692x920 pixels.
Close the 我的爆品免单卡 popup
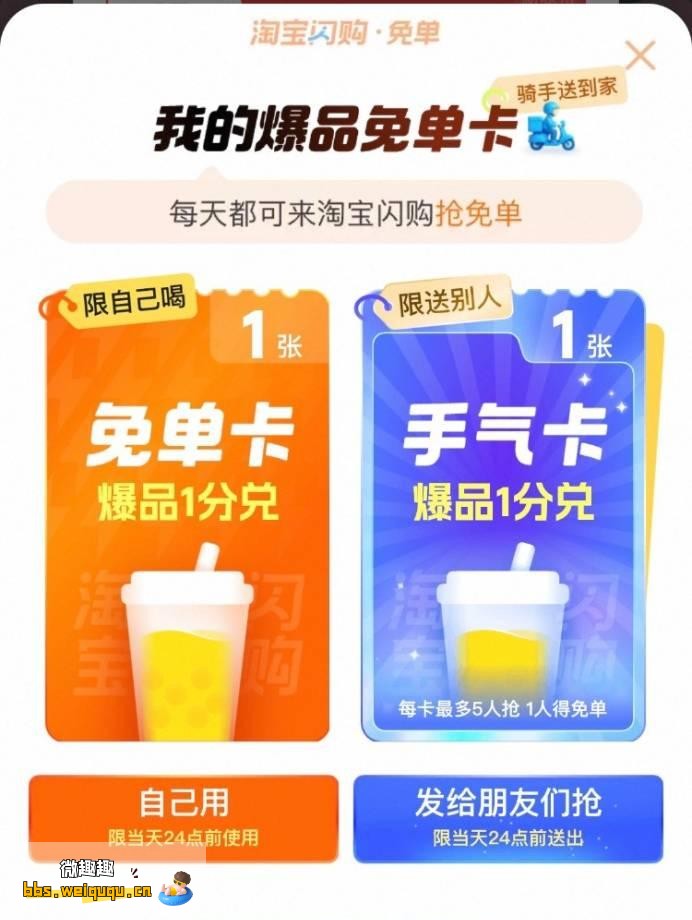639,55
